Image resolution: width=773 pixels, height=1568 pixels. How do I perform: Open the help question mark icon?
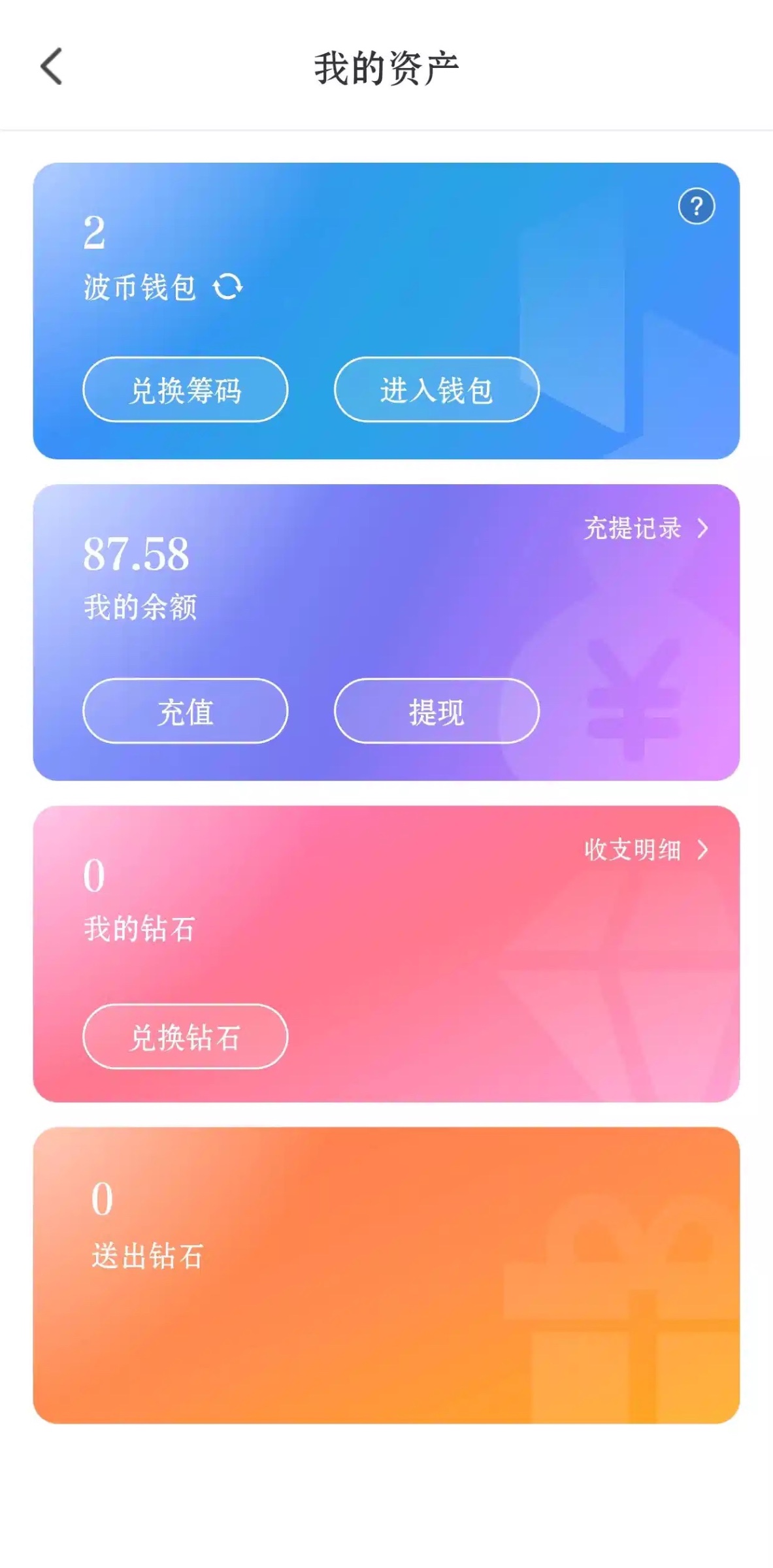coord(696,206)
